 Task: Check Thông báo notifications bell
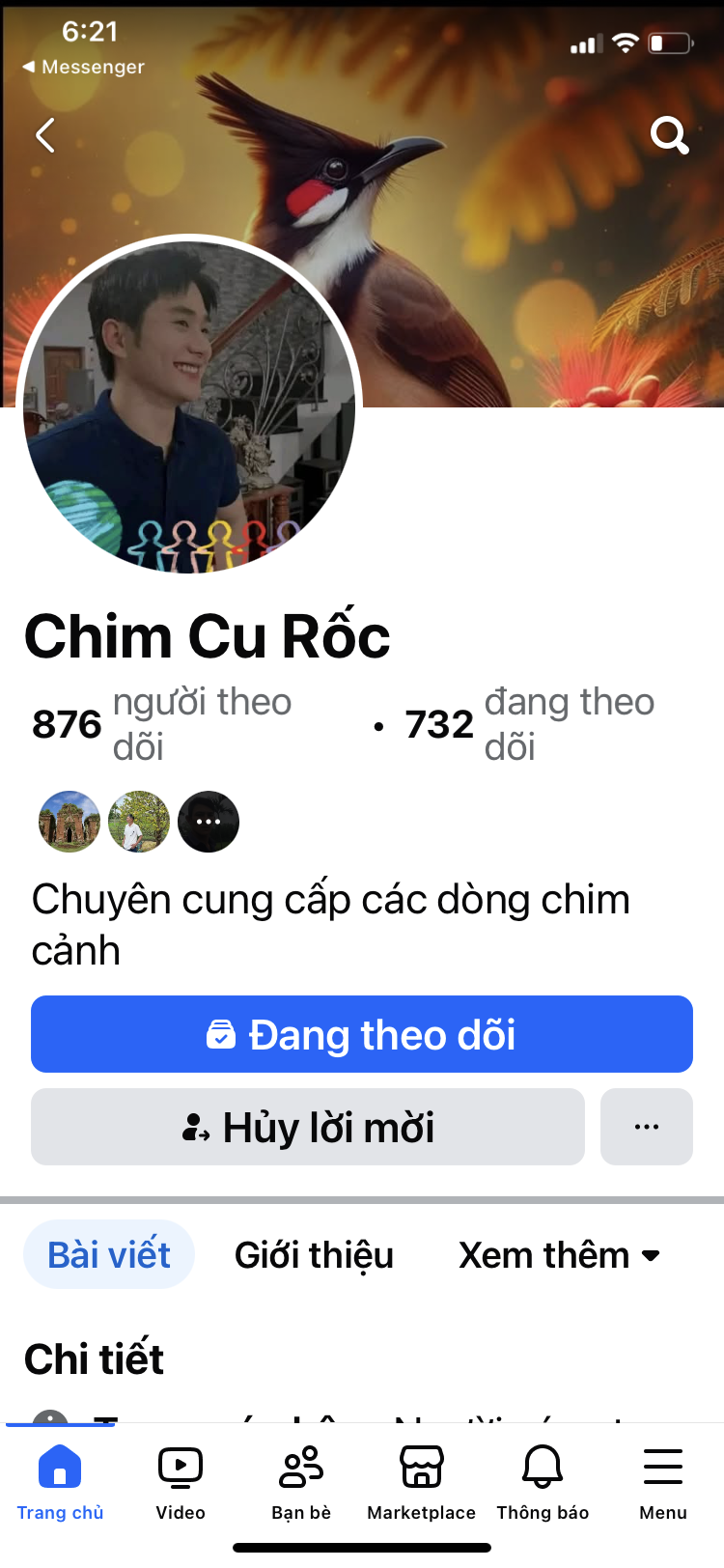(x=543, y=1482)
